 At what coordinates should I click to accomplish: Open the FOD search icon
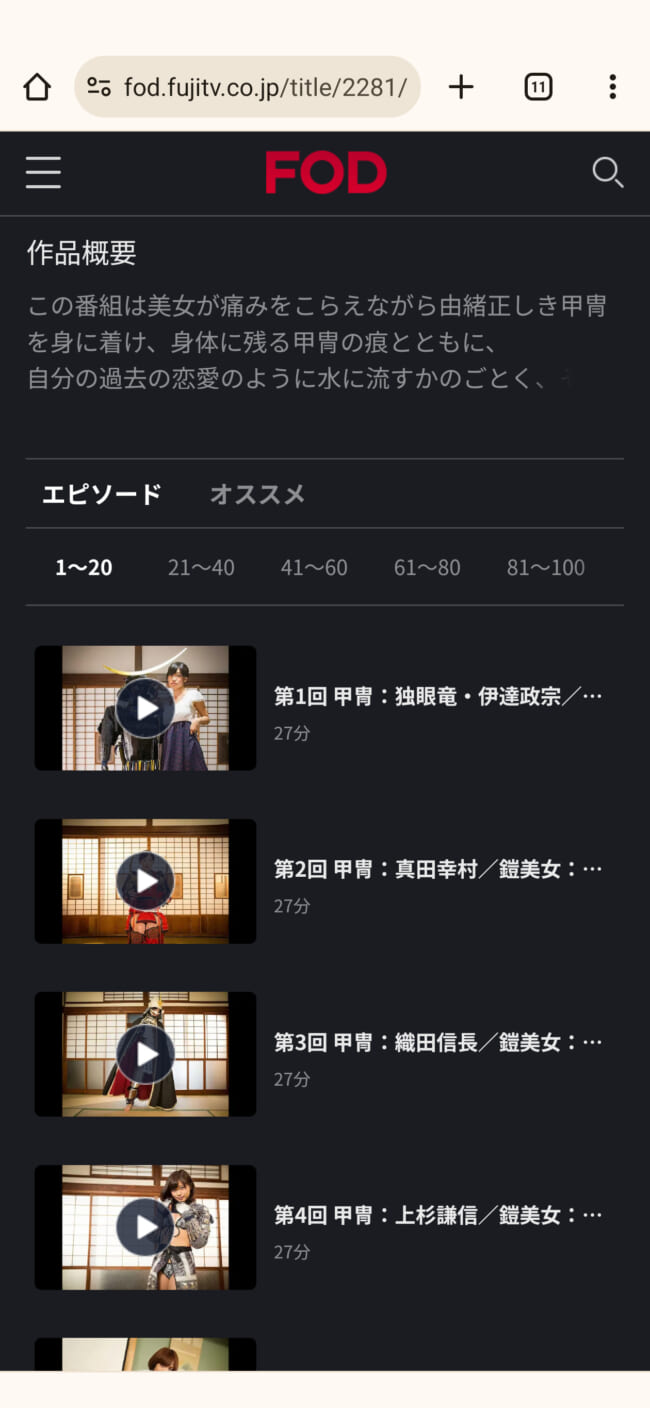[x=607, y=173]
